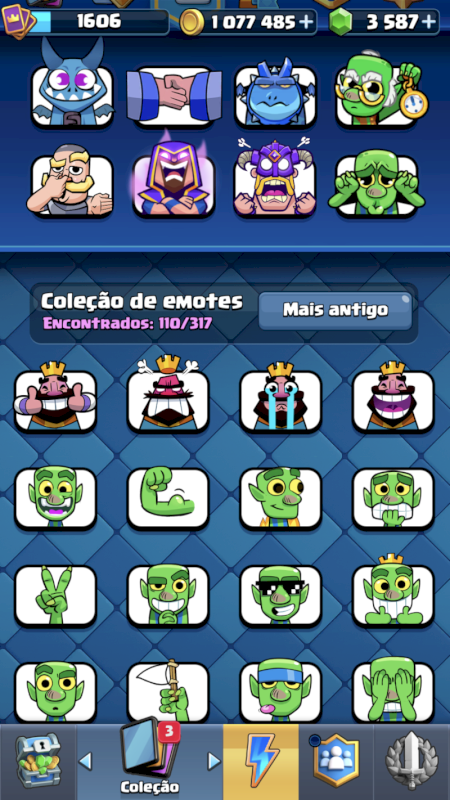
Task: Tap the peace sign hand emote
Action: click(55, 595)
